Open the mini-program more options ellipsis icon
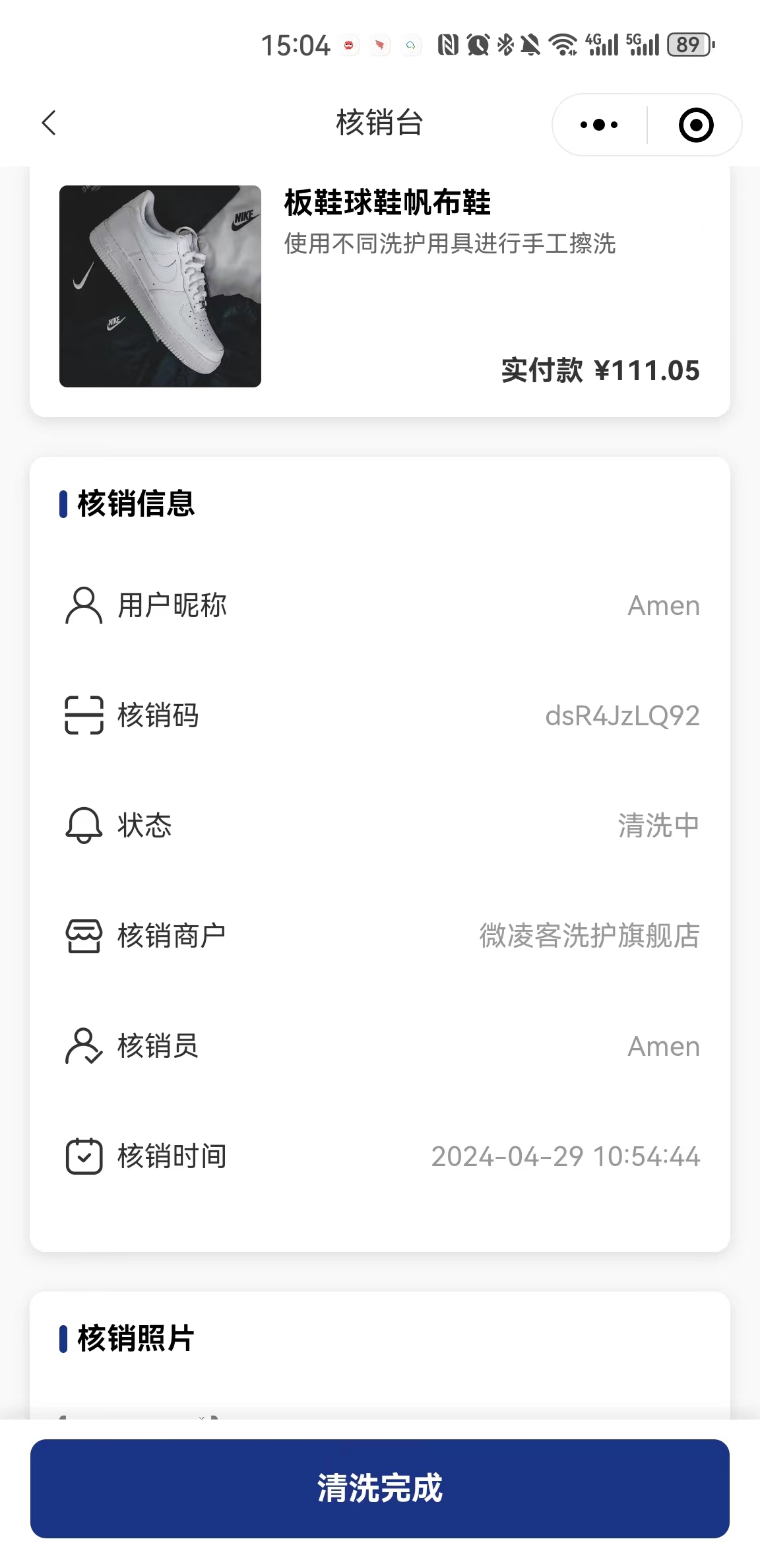Image resolution: width=760 pixels, height=1568 pixels. click(x=596, y=124)
